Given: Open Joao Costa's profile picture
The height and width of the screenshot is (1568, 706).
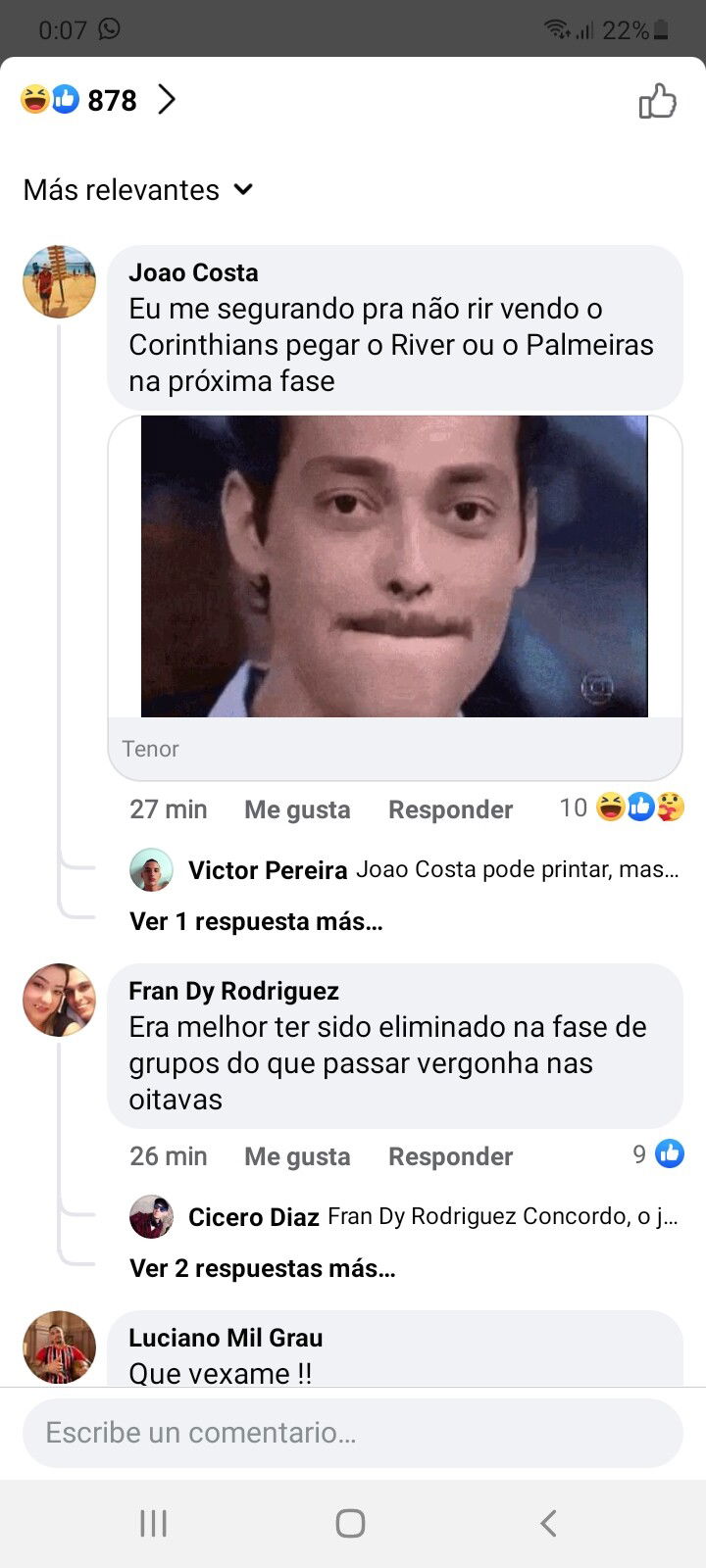Looking at the screenshot, I should click(59, 281).
